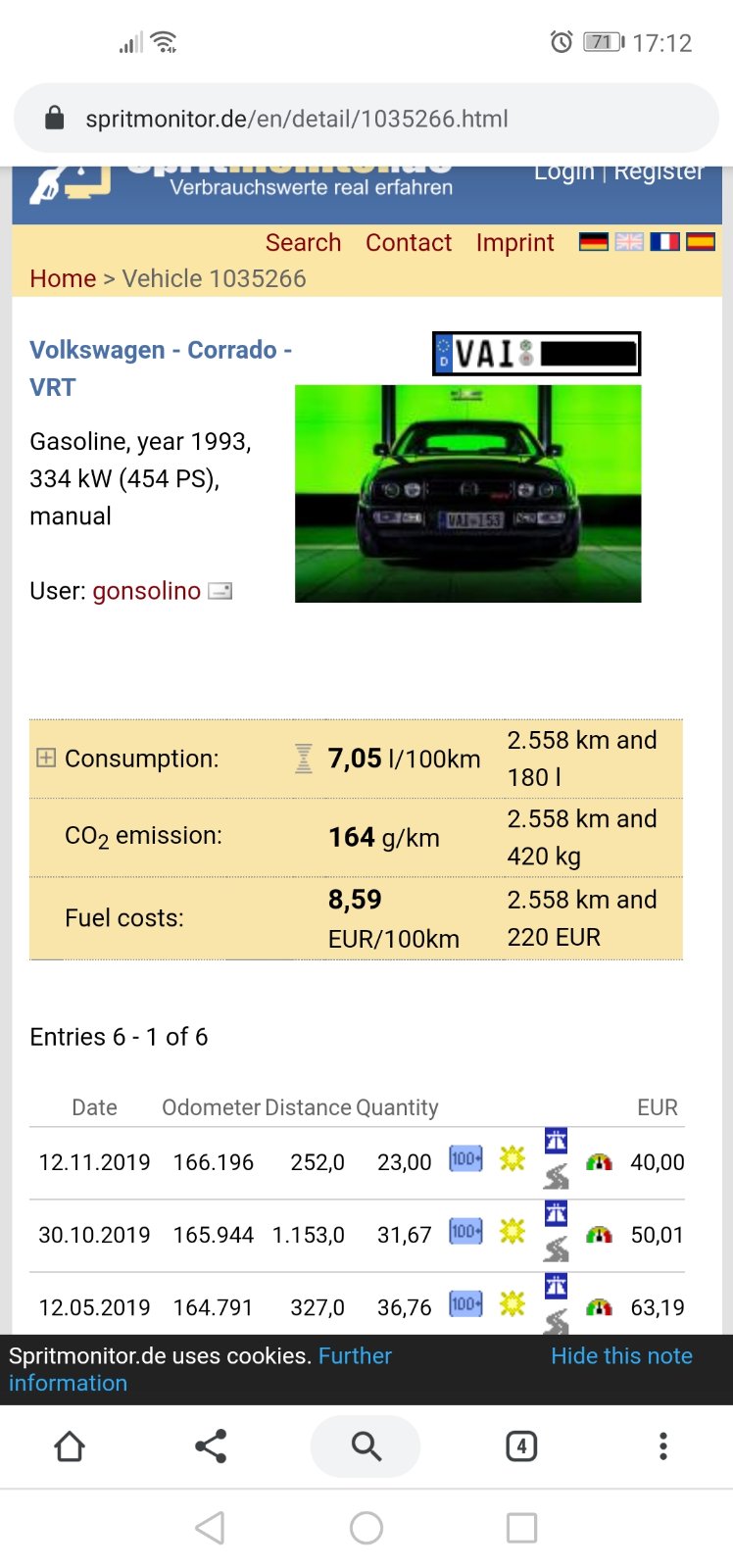733x1568 pixels.
Task: Open the browser overflow menu
Action: point(663,1445)
